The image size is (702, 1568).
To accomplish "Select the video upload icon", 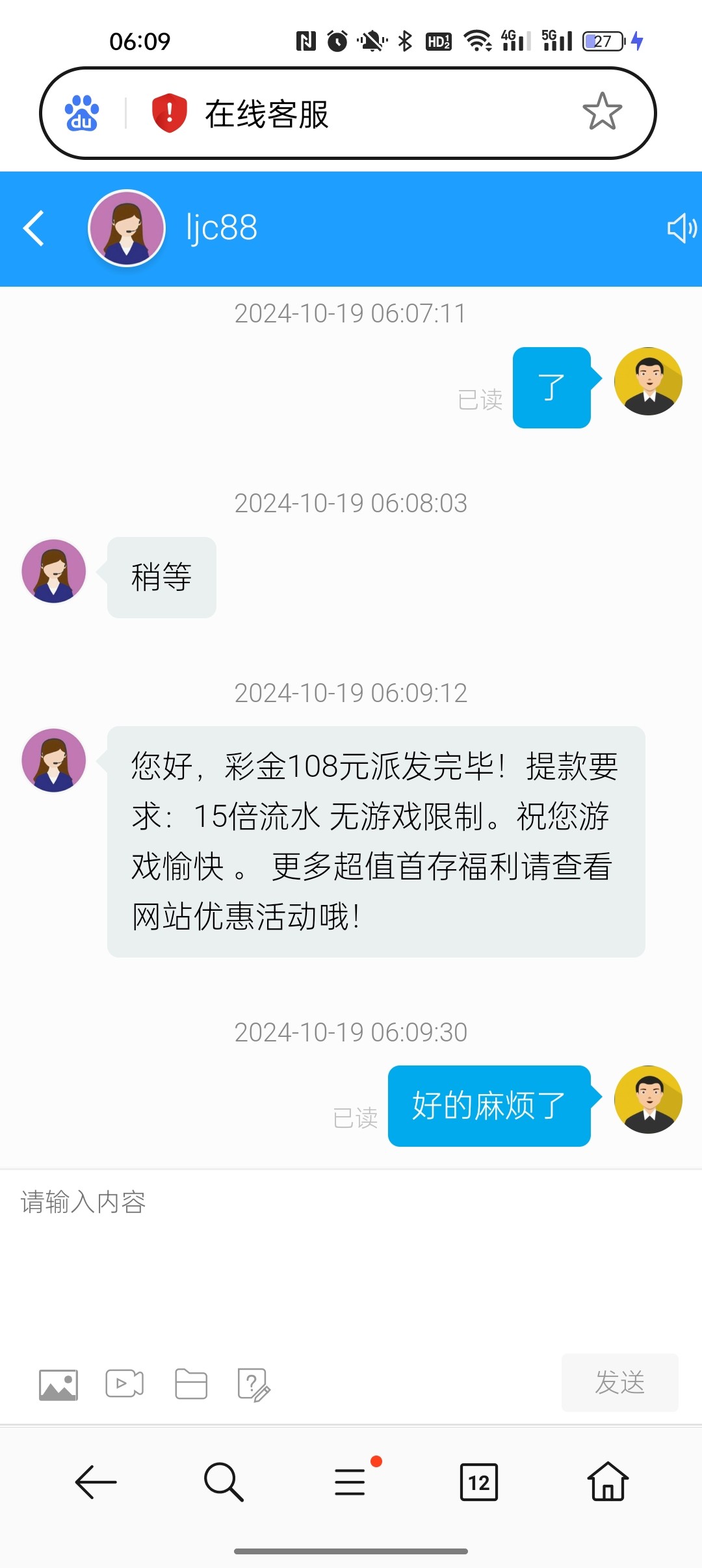I will click(123, 1384).
